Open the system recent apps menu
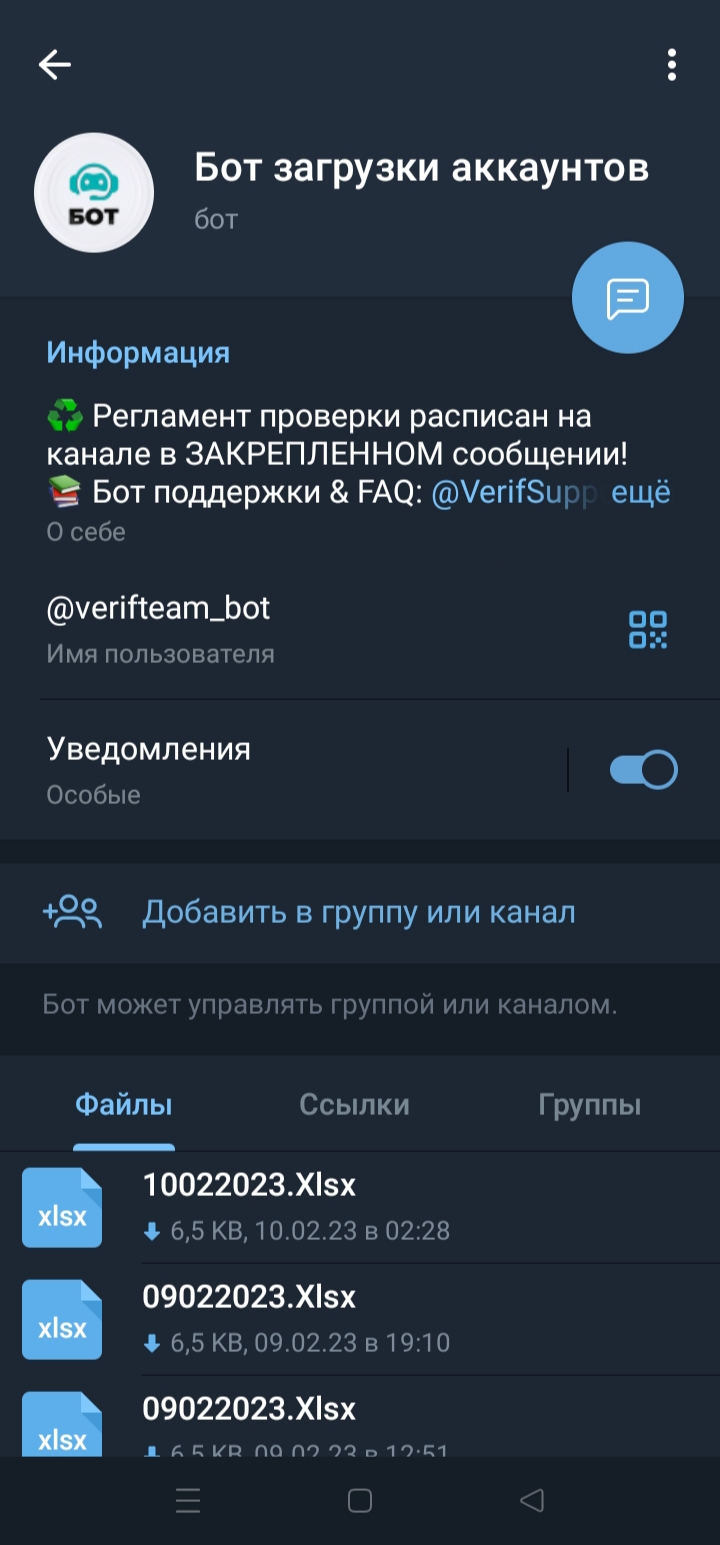The height and width of the screenshot is (1545, 720). pyautogui.click(x=188, y=1500)
